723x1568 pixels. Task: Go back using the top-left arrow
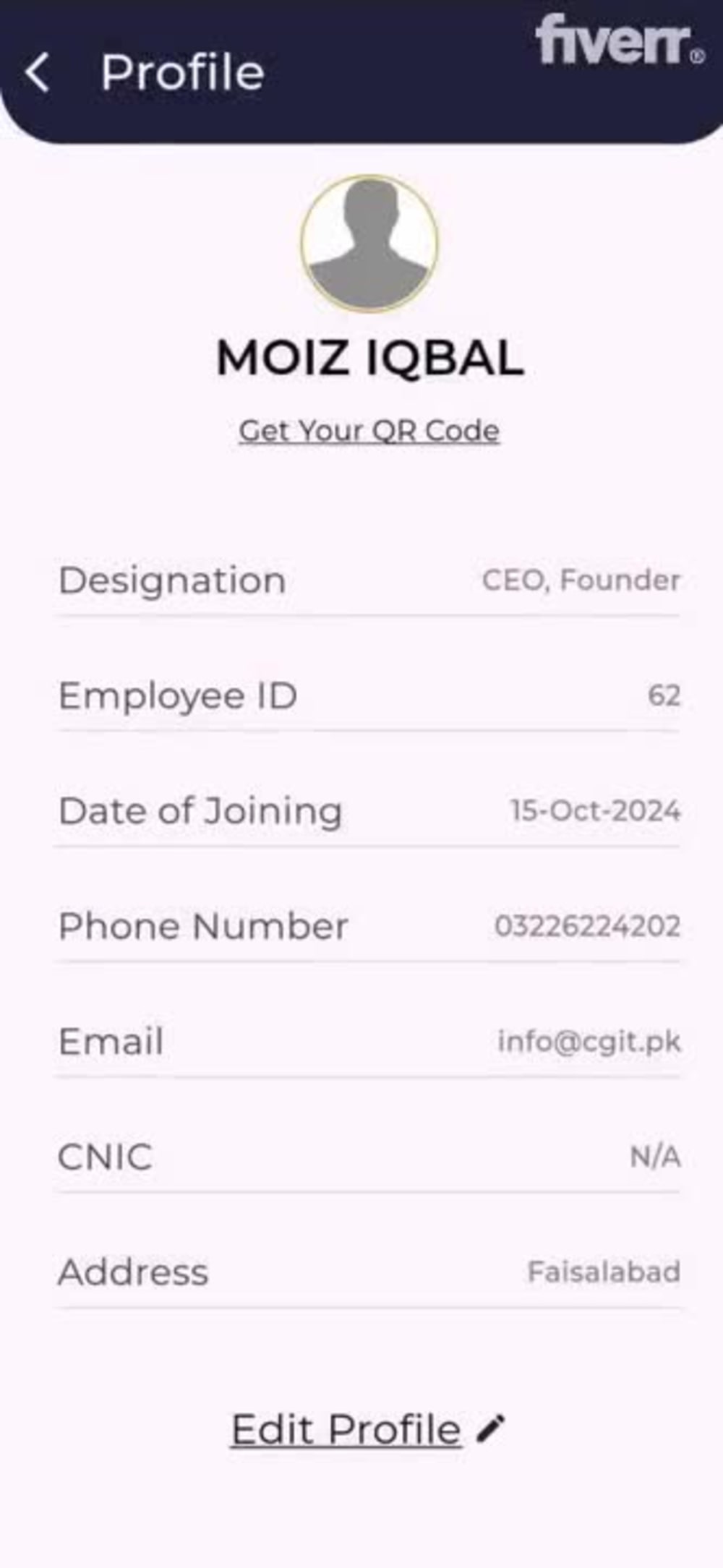pyautogui.click(x=37, y=73)
